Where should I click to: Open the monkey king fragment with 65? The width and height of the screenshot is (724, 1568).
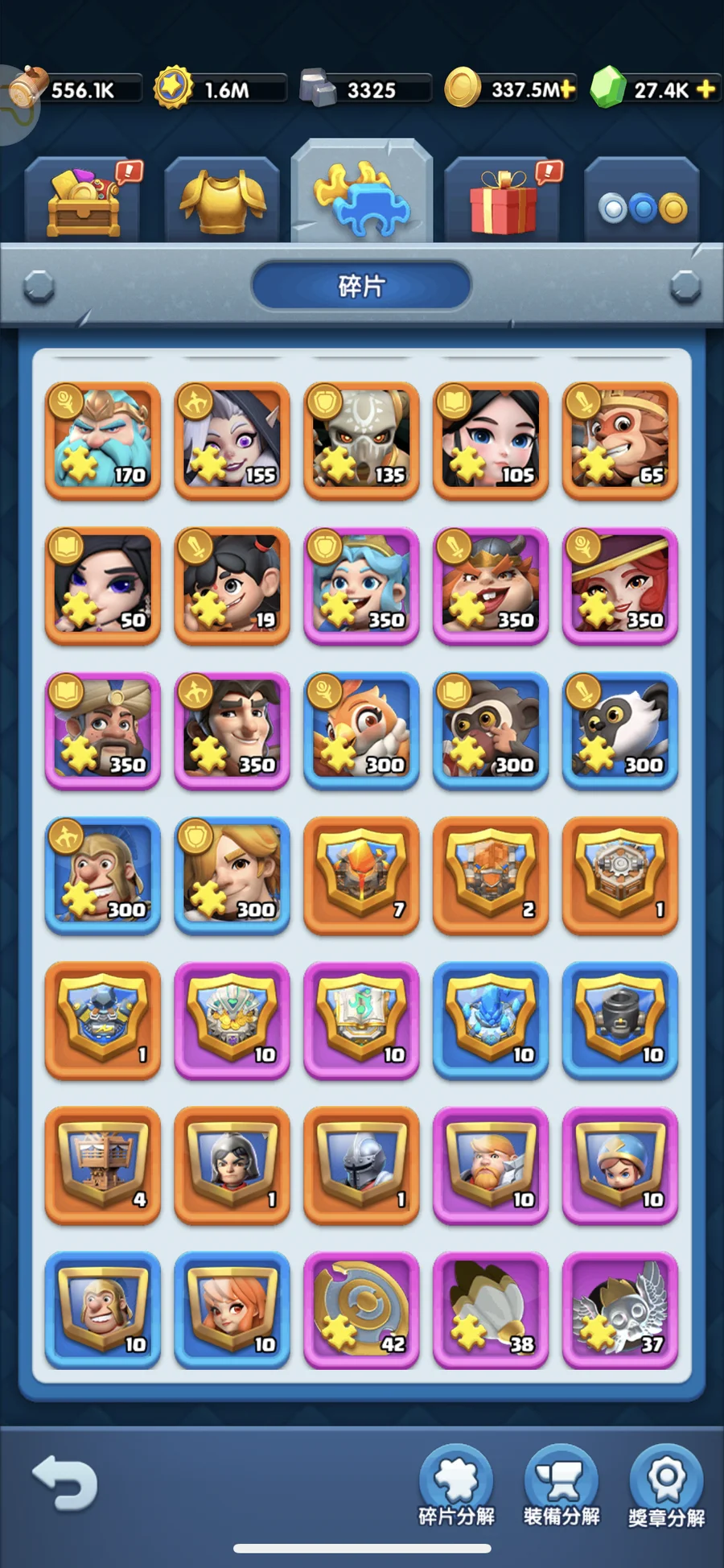pyautogui.click(x=619, y=440)
